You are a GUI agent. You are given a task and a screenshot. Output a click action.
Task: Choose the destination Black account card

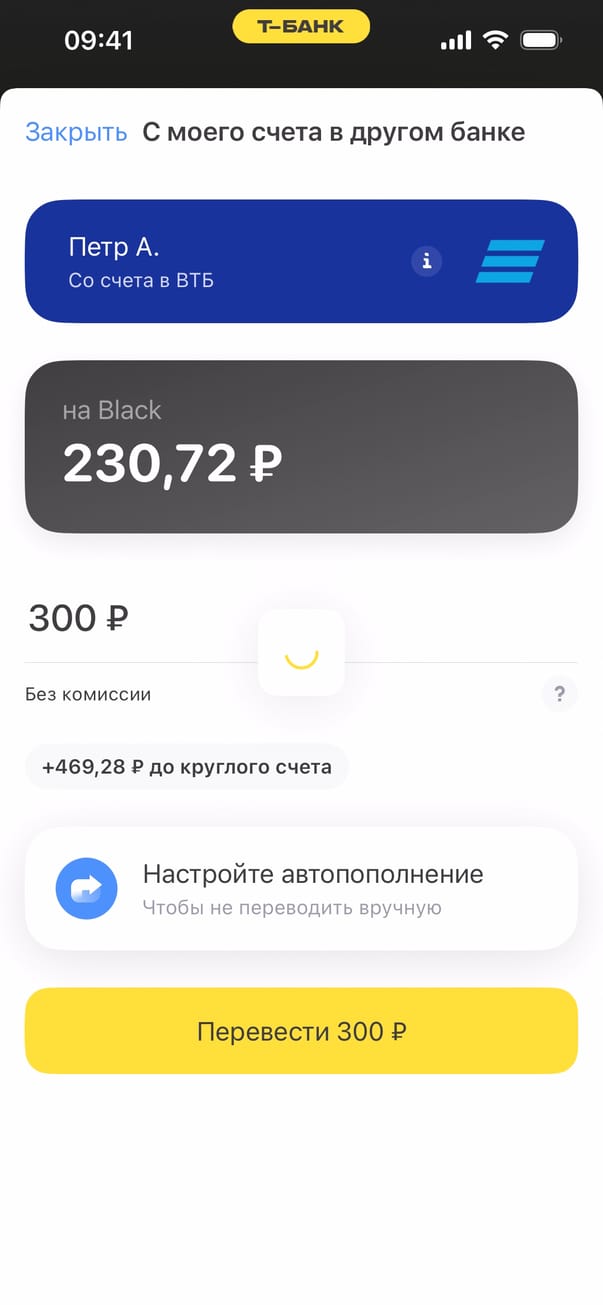[301, 446]
